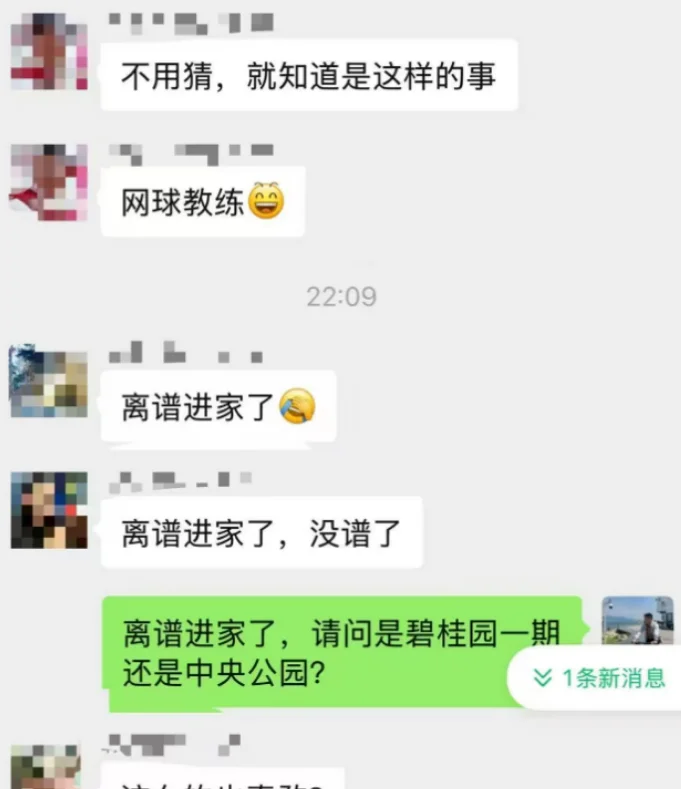The height and width of the screenshot is (789, 681).
Task: Tap own avatar beside the green message
Action: pos(638,619)
